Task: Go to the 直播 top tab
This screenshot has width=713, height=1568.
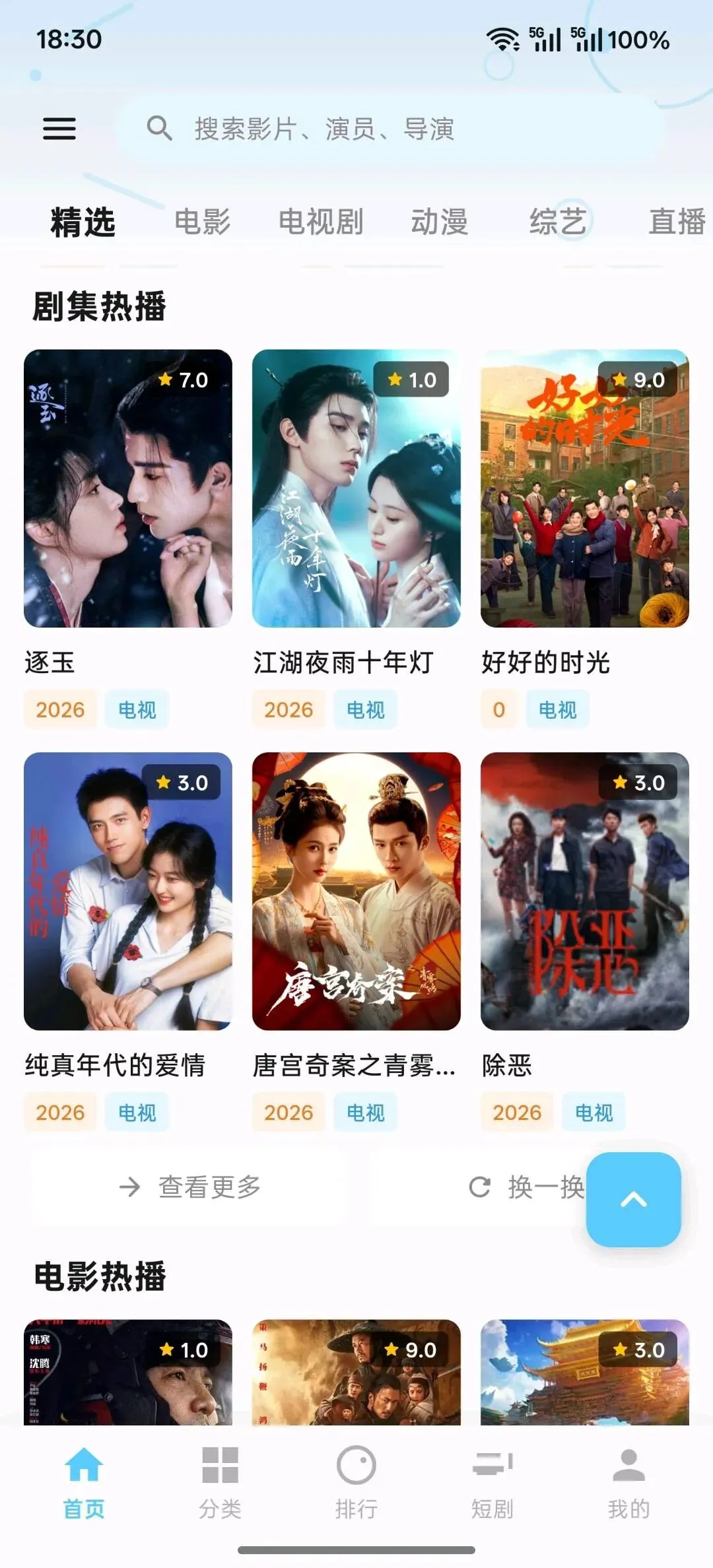Action: click(676, 222)
